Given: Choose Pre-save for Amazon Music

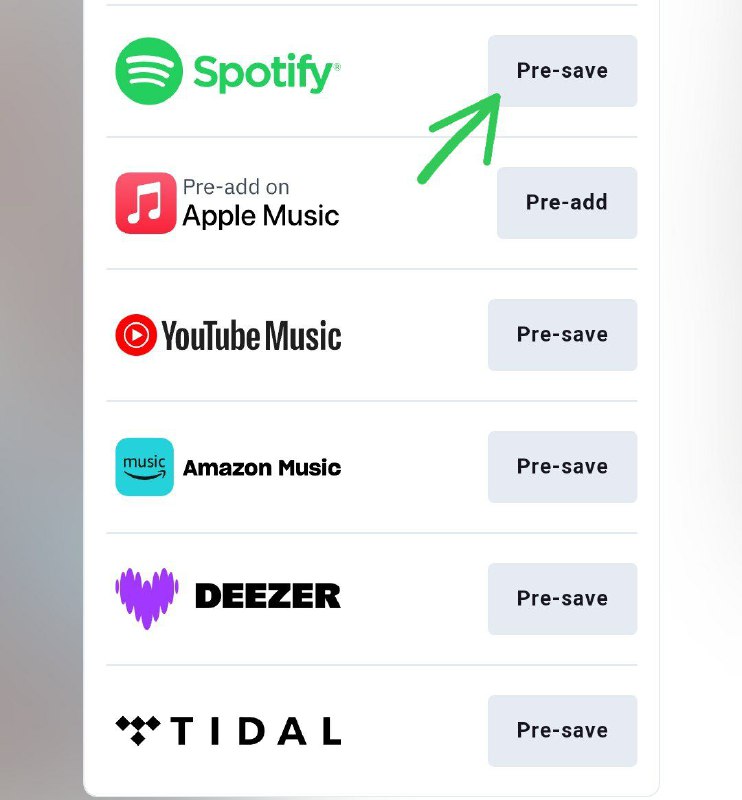Looking at the screenshot, I should pyautogui.click(x=562, y=467).
